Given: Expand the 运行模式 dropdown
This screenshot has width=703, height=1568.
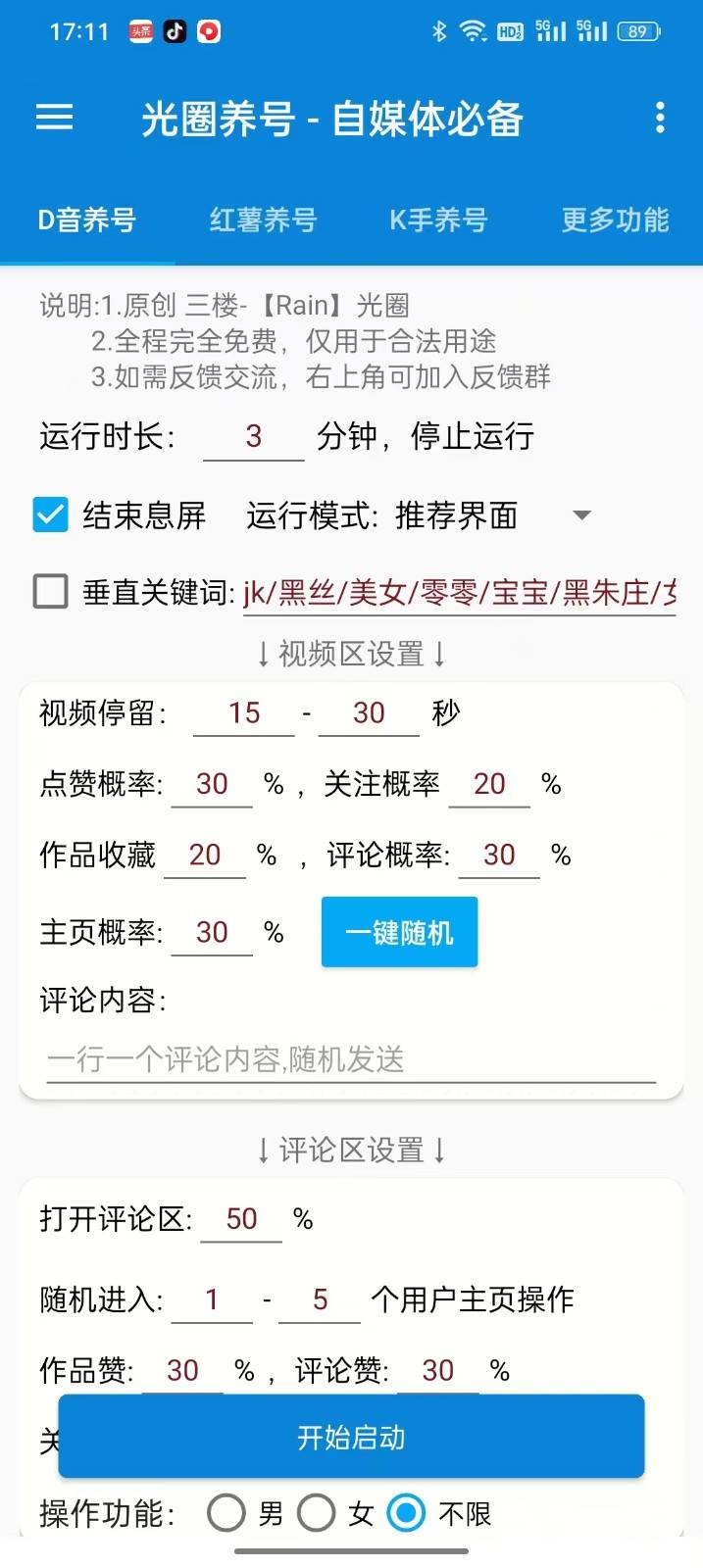Looking at the screenshot, I should click(580, 515).
